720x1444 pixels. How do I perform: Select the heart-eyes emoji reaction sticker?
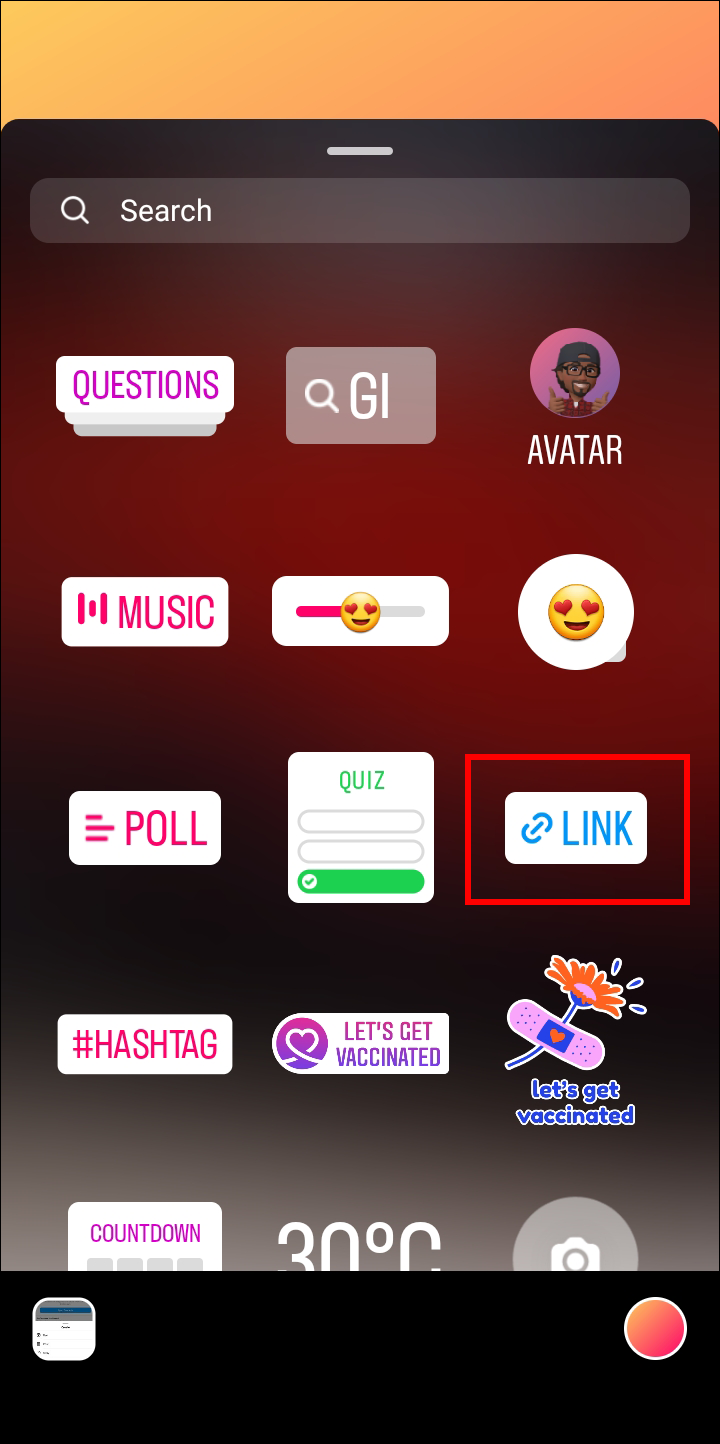tap(575, 611)
